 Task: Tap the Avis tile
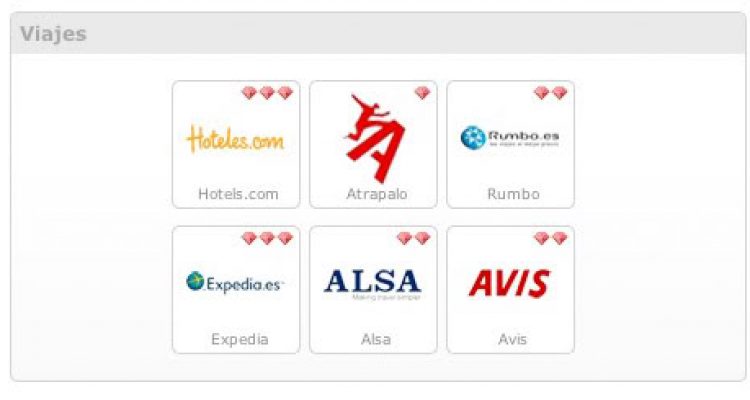pos(510,289)
